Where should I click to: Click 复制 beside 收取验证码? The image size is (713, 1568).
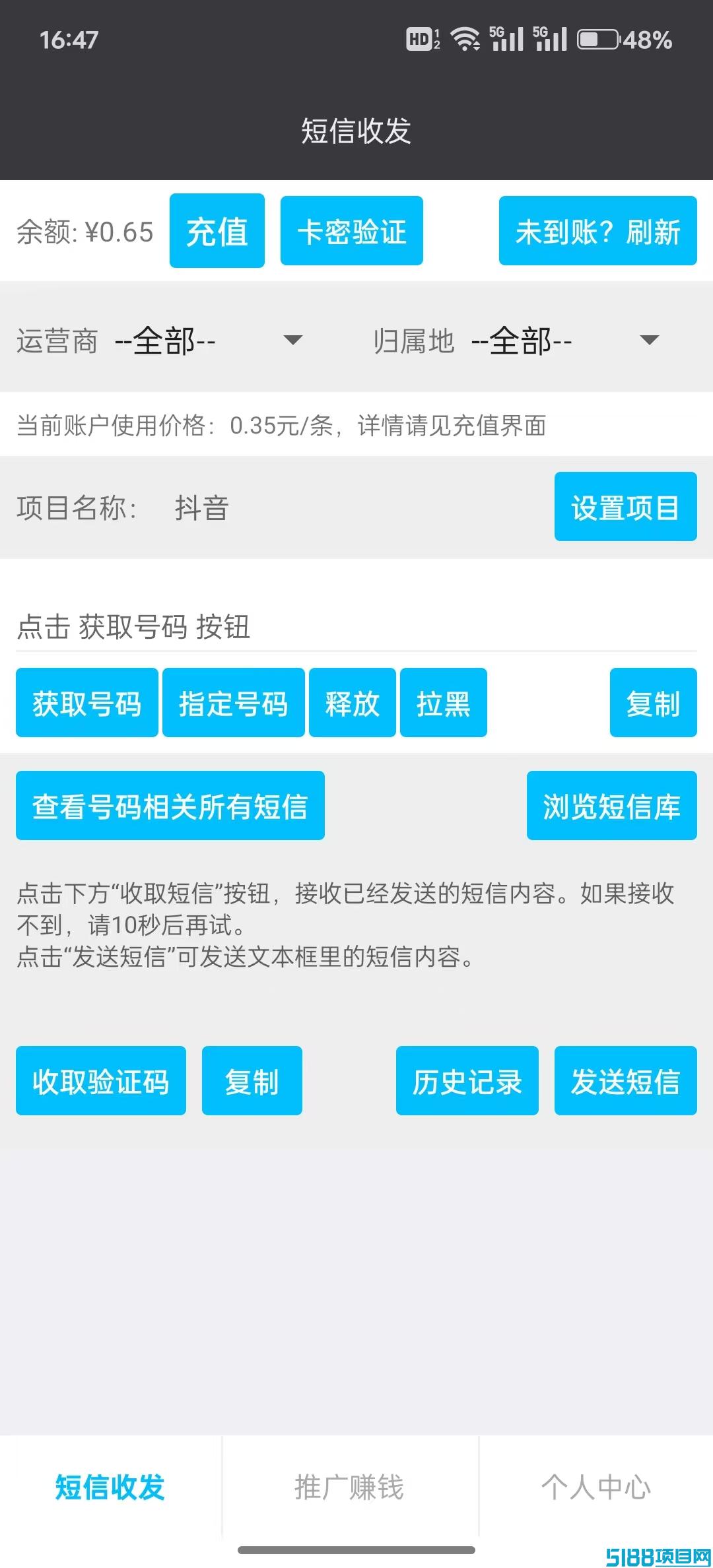[252, 1081]
